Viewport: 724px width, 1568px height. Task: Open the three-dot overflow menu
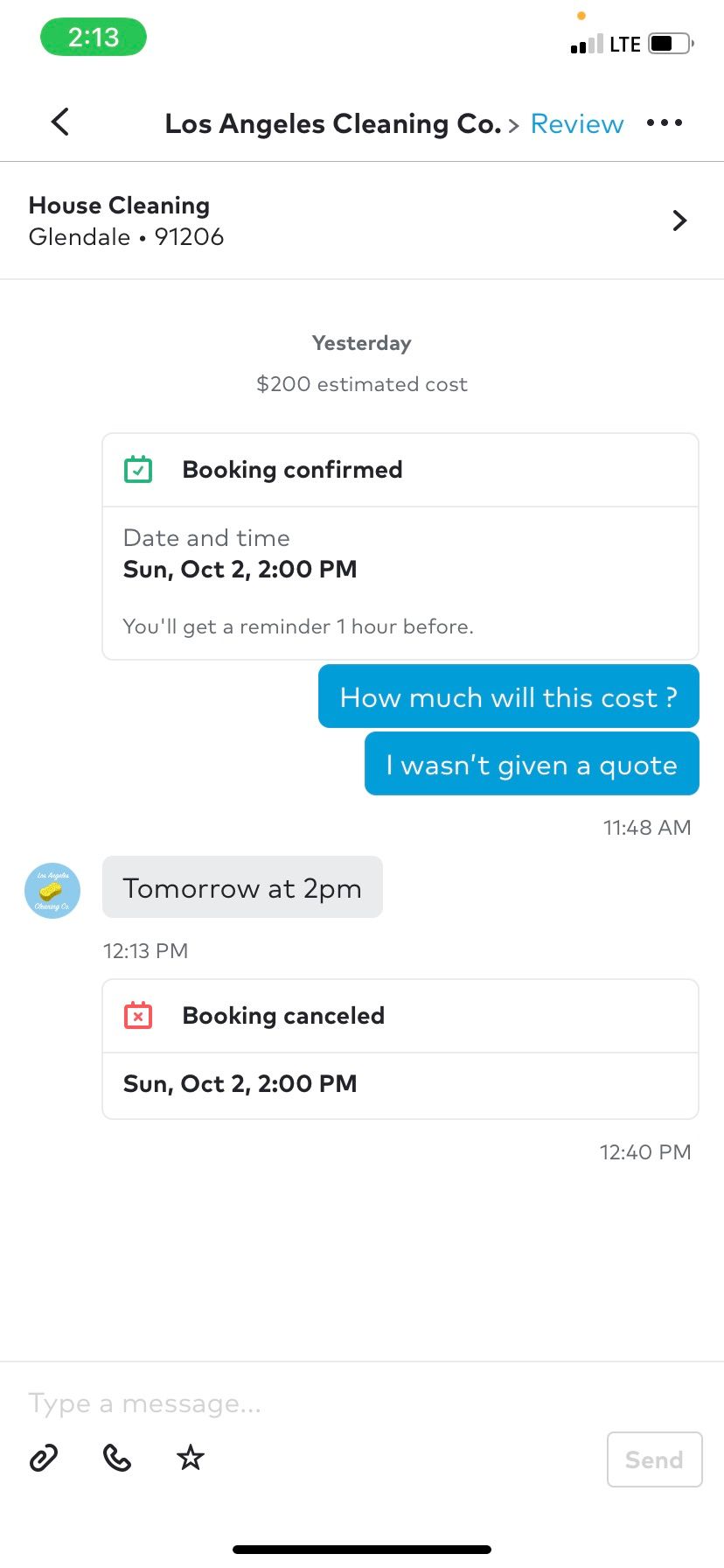[665, 122]
